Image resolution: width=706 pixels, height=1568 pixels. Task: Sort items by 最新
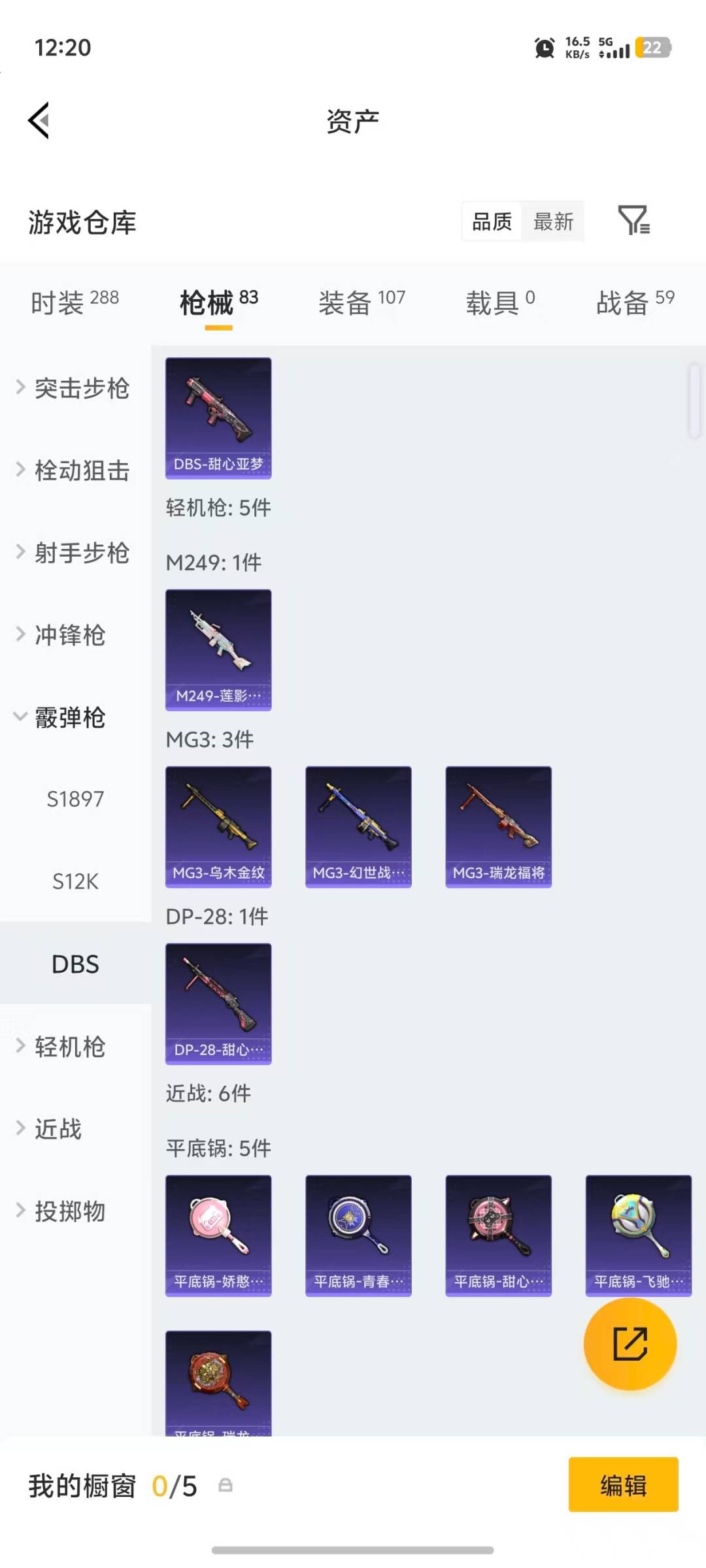pos(552,222)
